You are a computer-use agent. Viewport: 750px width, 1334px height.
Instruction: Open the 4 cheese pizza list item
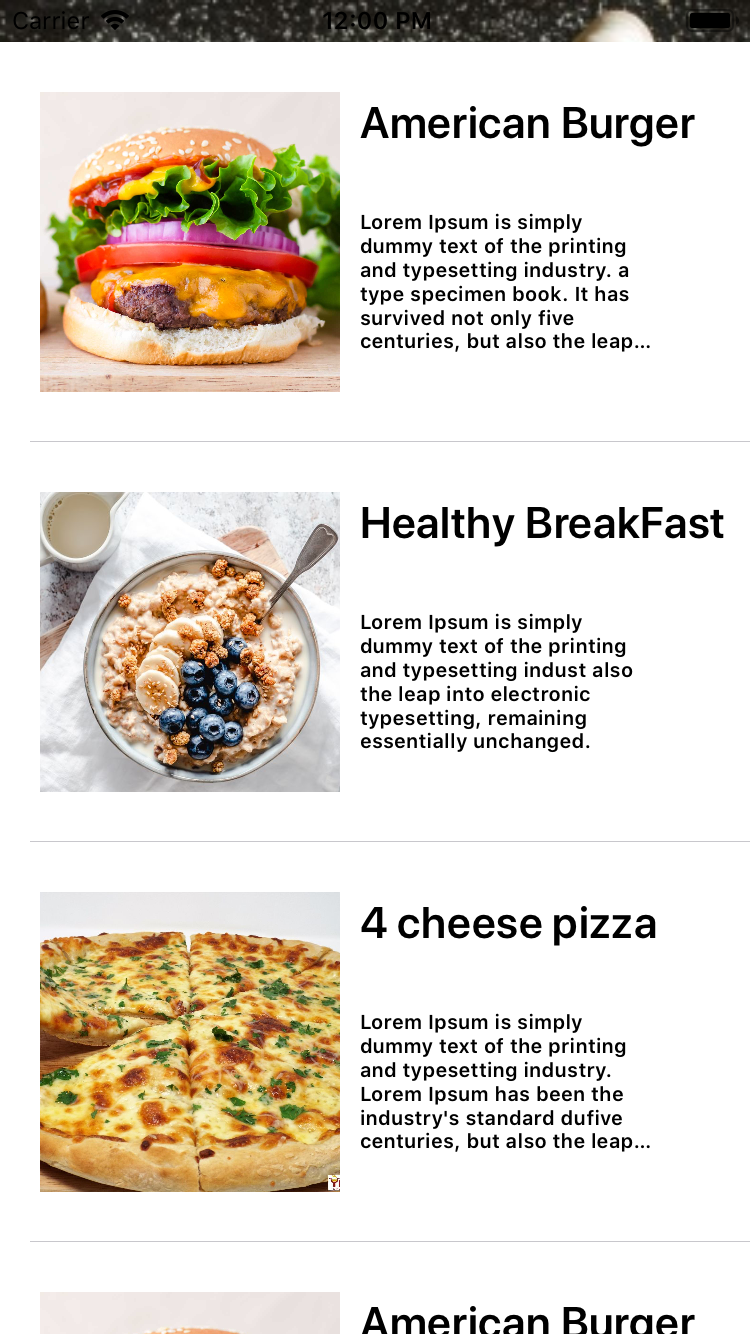pyautogui.click(x=375, y=1042)
